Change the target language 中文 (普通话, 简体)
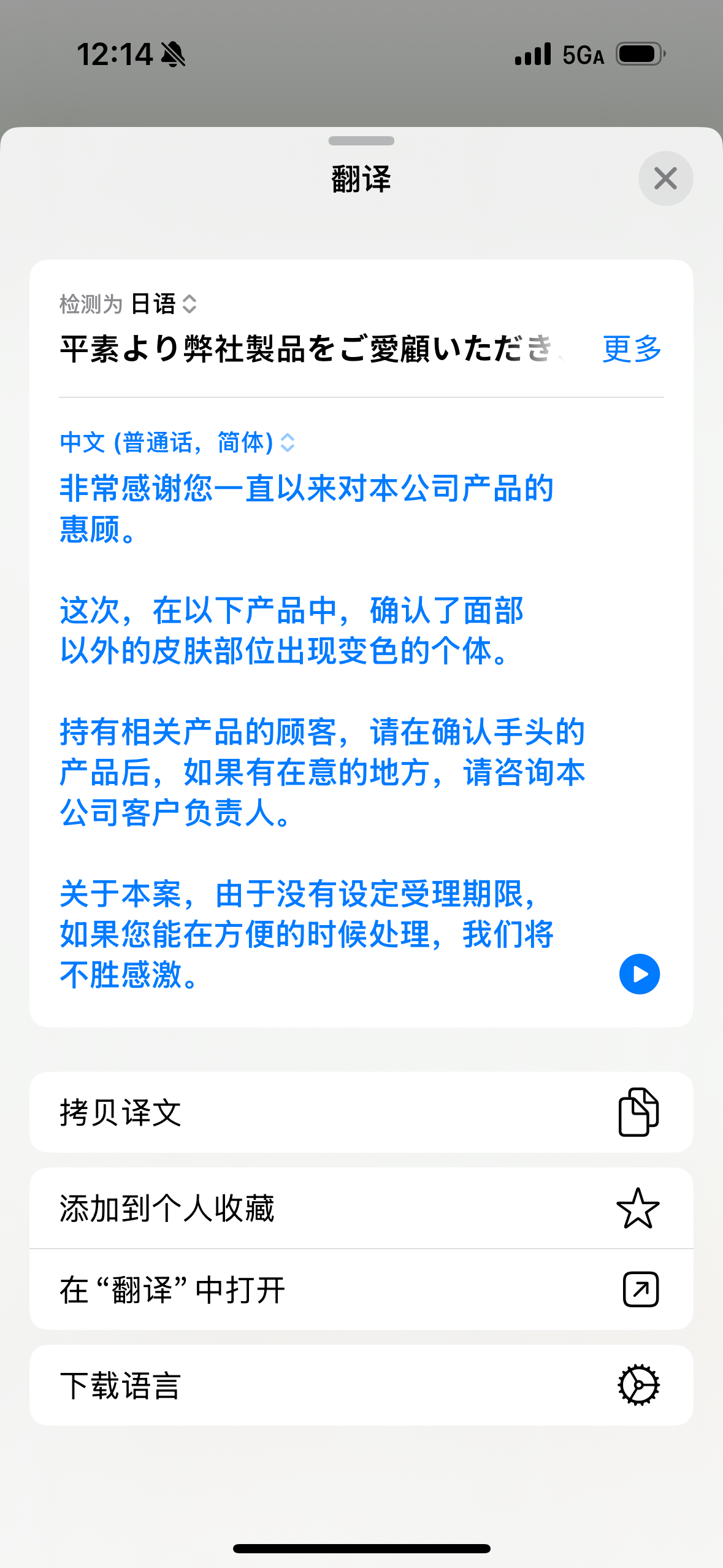The width and height of the screenshot is (723, 1568). click(177, 442)
